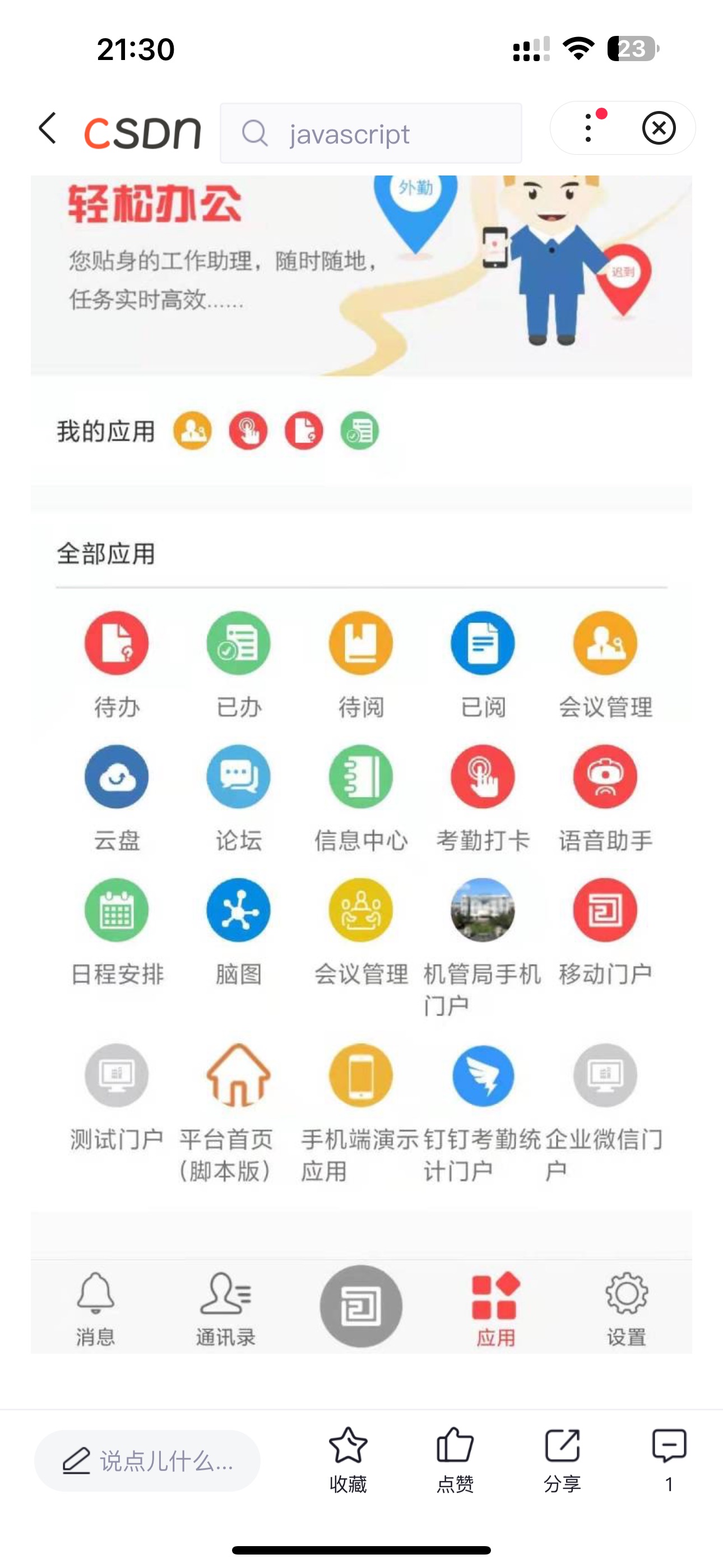Tap the 说点儿什么 comment field
Image resolution: width=723 pixels, height=1568 pixels.
click(147, 1461)
